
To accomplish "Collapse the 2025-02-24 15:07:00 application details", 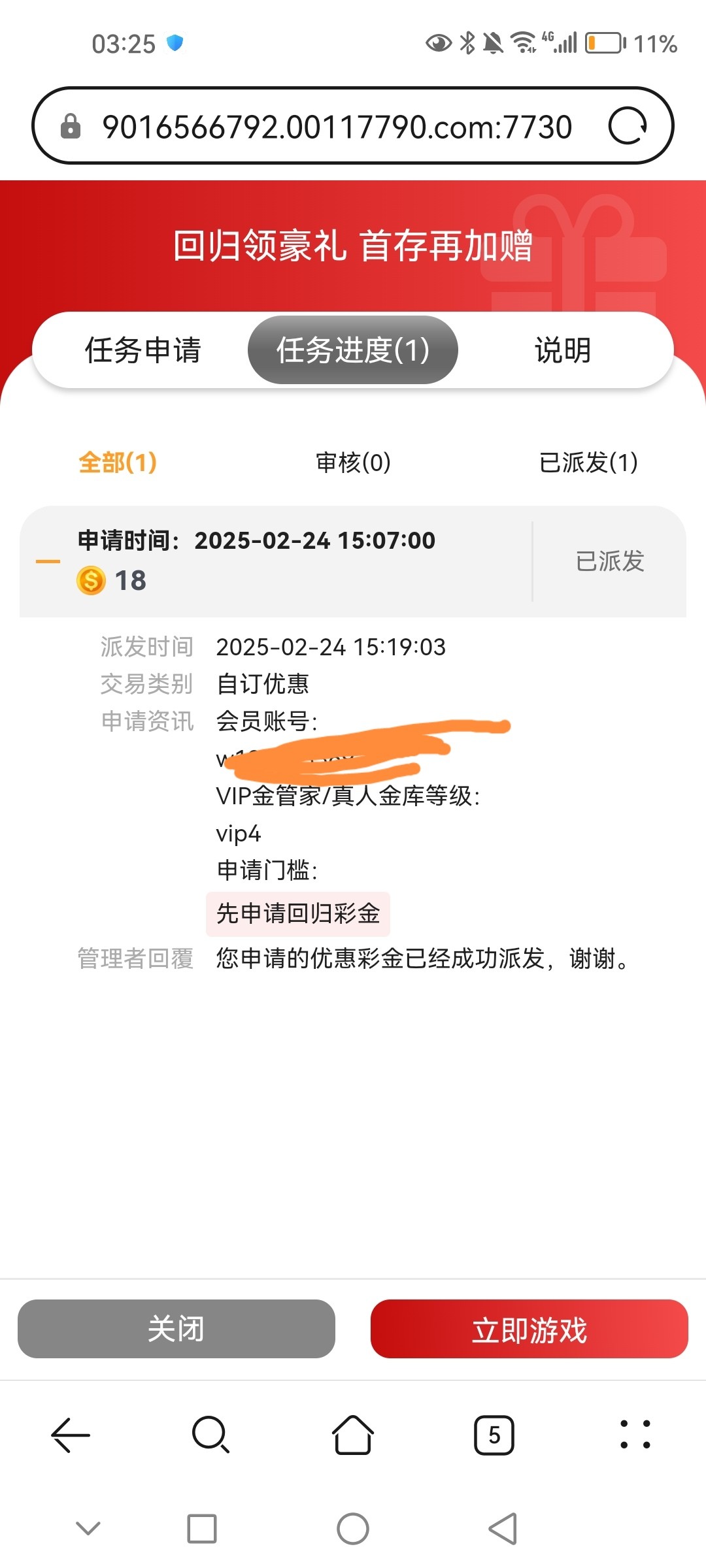I will (48, 561).
